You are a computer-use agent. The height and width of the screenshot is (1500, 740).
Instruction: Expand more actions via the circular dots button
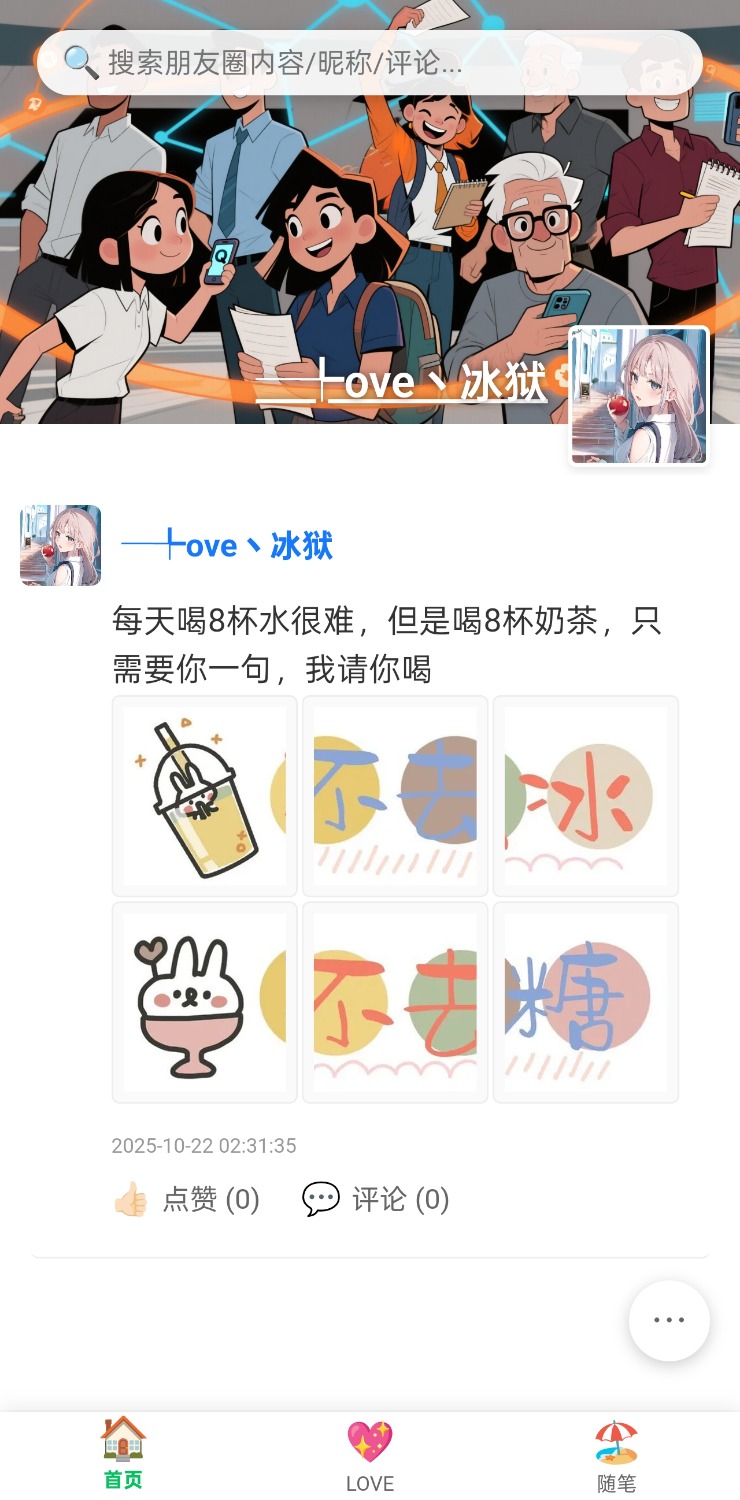(668, 1320)
